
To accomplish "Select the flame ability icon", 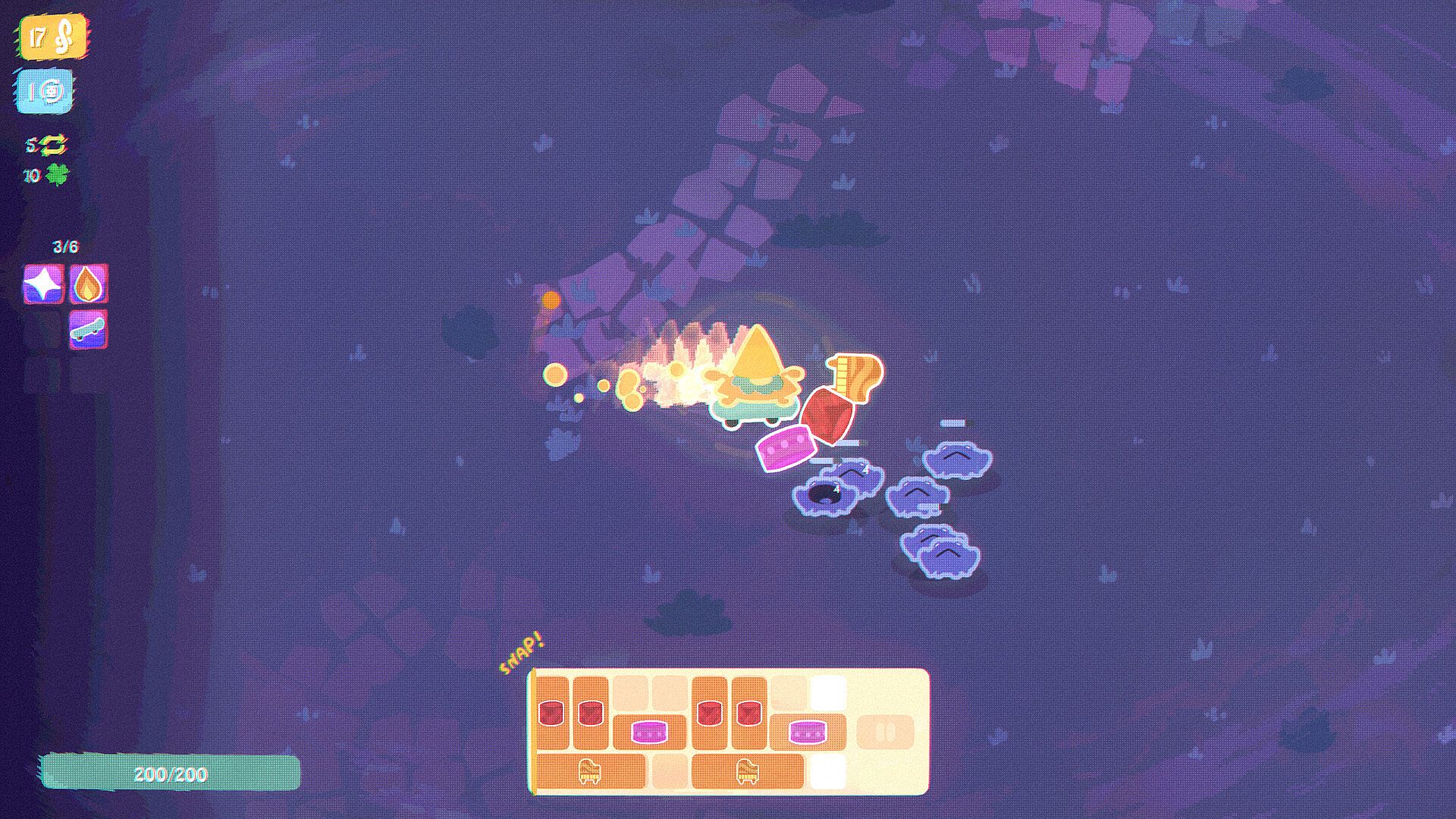I will tap(89, 284).
